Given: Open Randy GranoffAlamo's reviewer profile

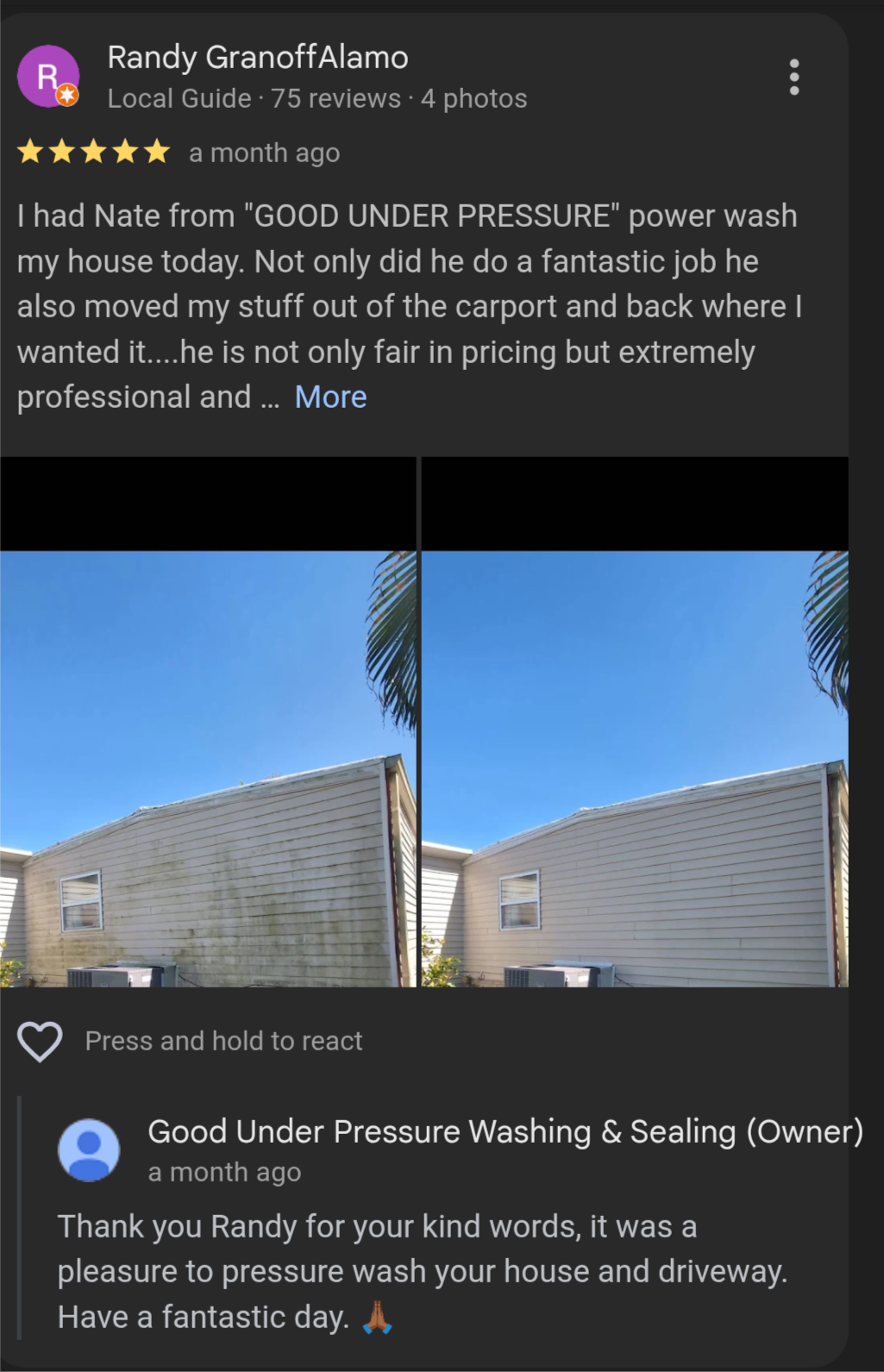Looking at the screenshot, I should (257, 58).
